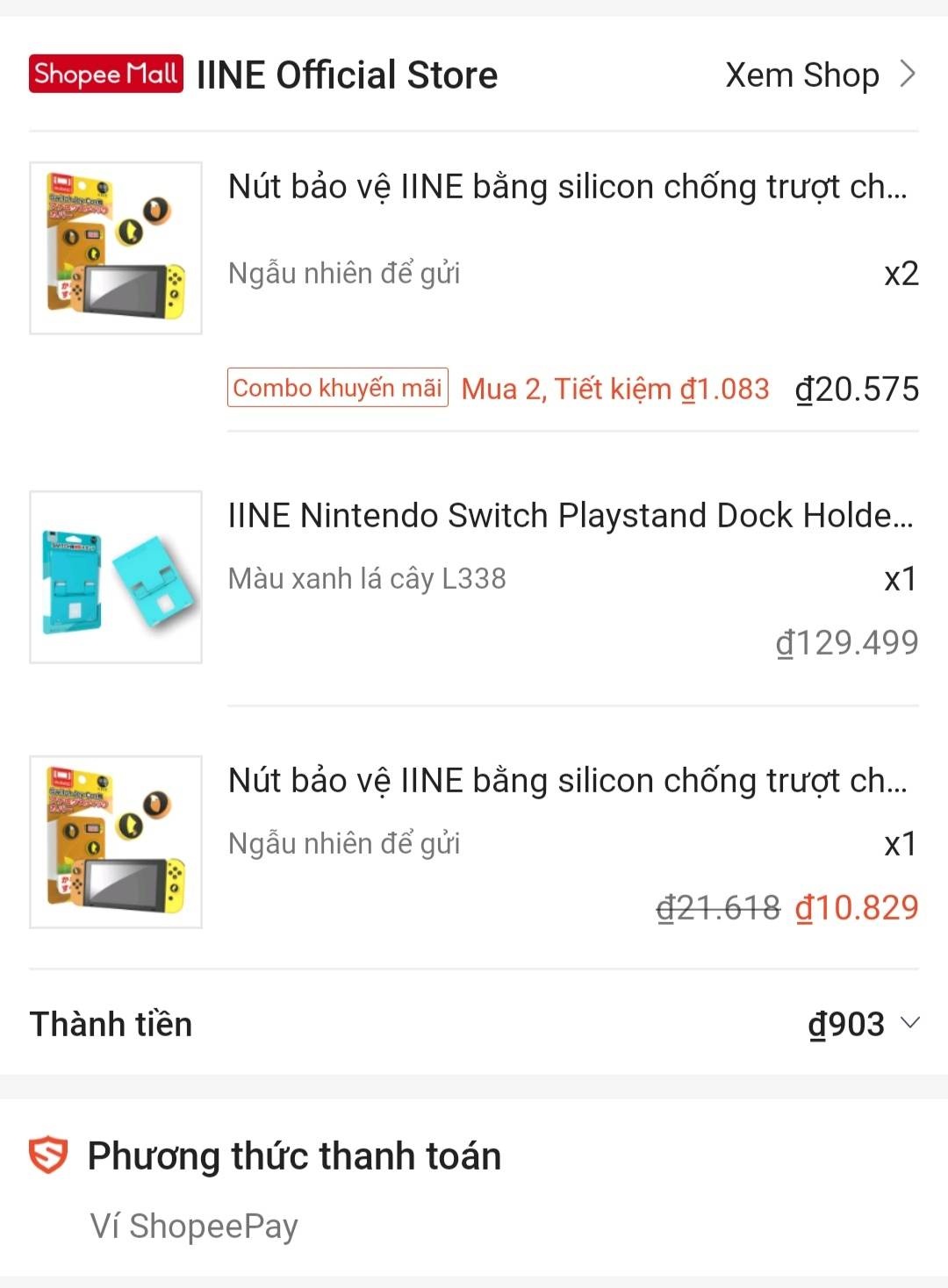Open Xem Shop for IINE Official Store

(x=801, y=75)
